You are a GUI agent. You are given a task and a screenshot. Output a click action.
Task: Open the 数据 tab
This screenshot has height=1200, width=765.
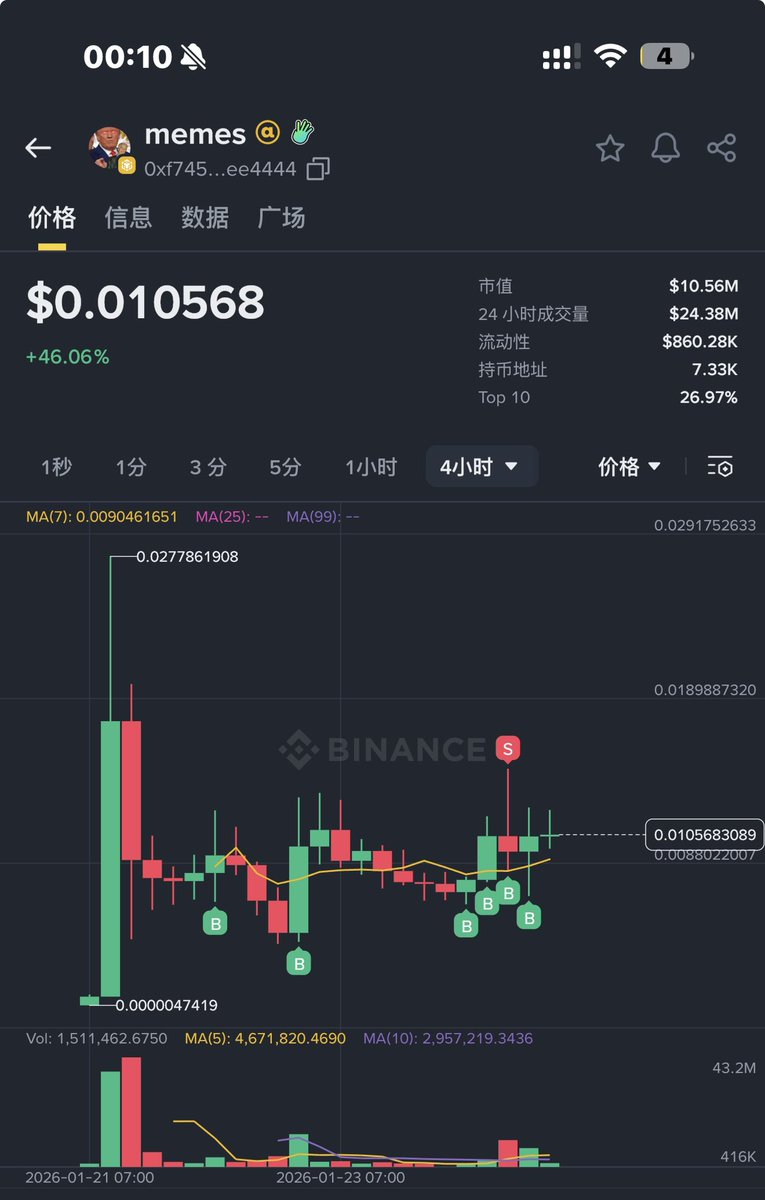[205, 218]
